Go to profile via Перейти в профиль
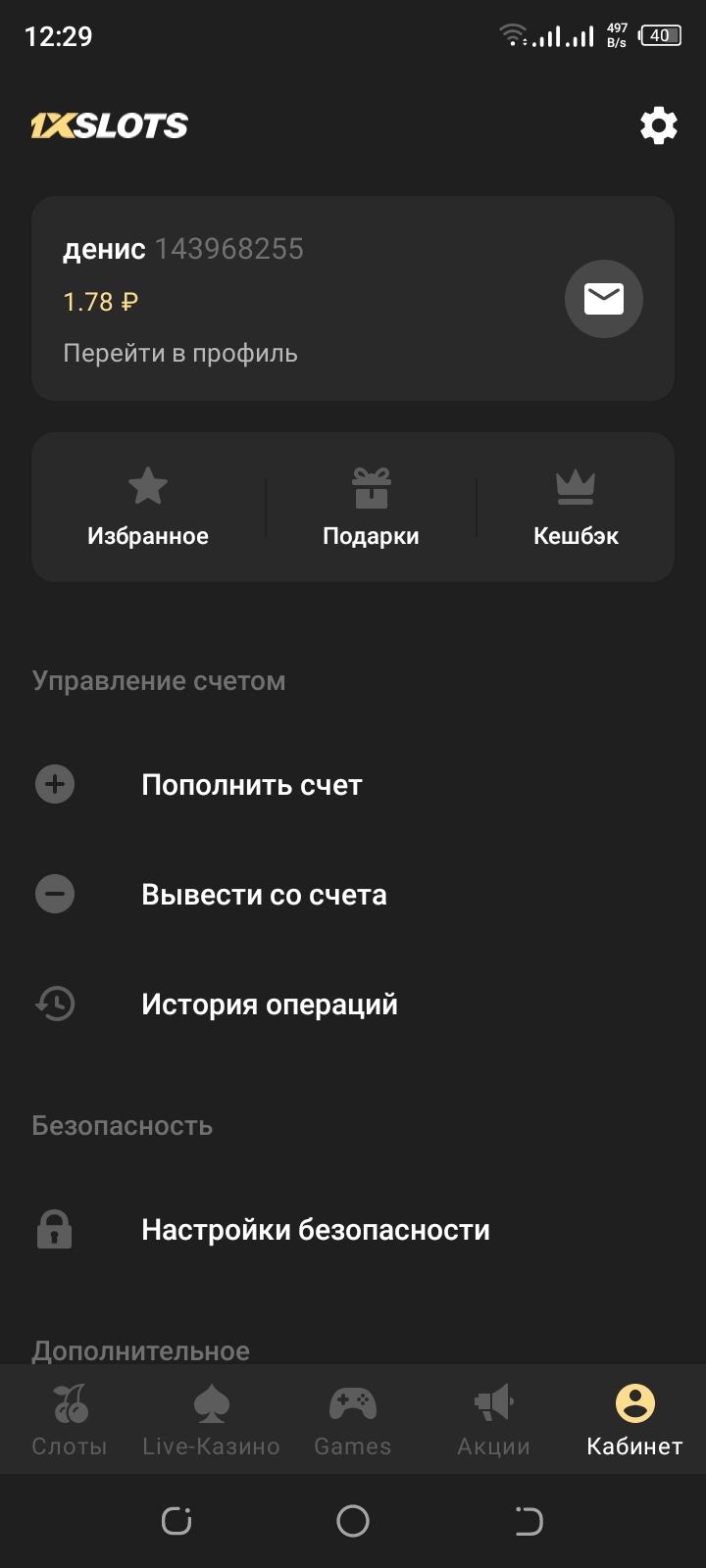 [x=180, y=353]
